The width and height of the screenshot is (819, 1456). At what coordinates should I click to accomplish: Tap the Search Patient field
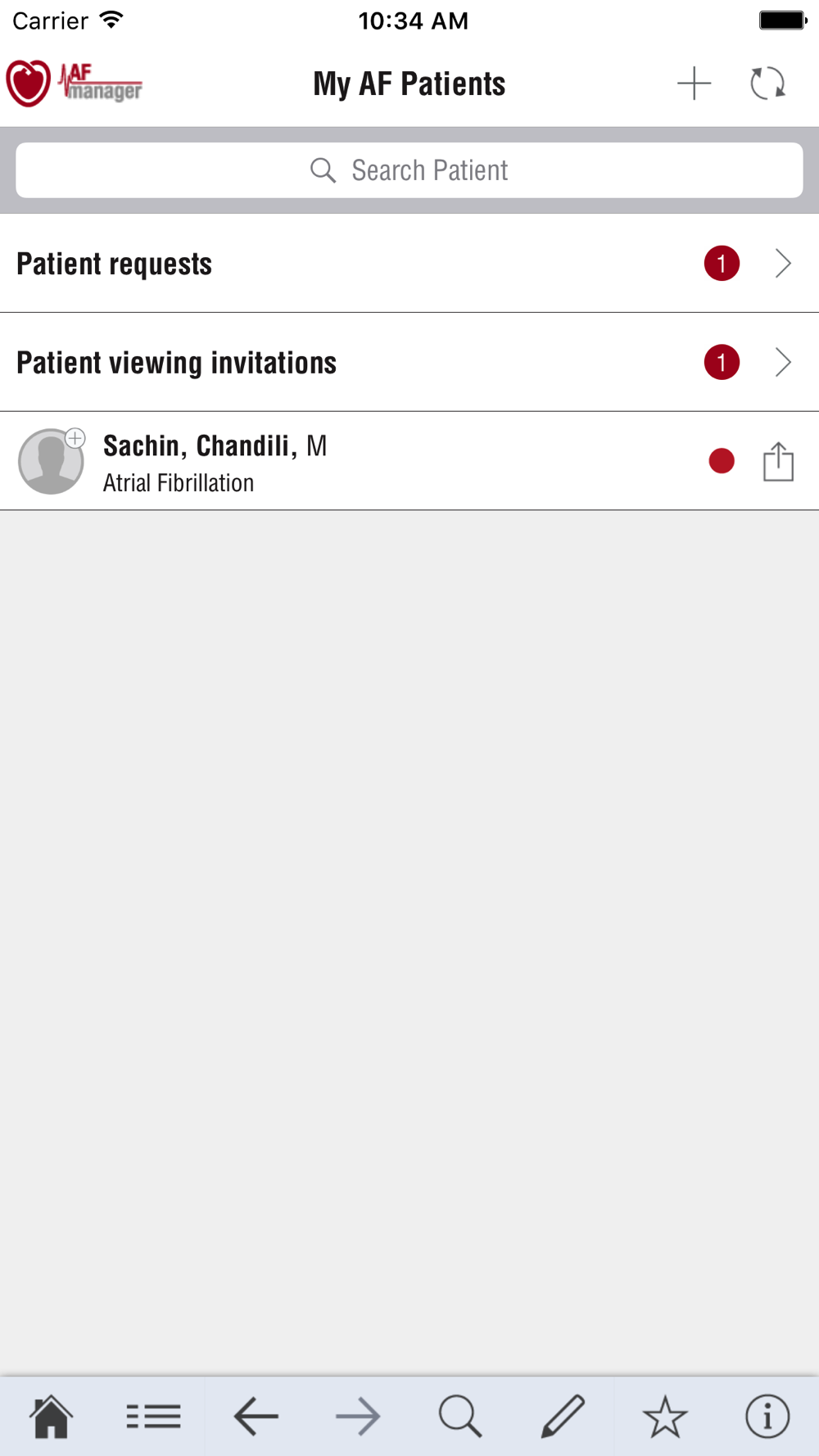[409, 170]
